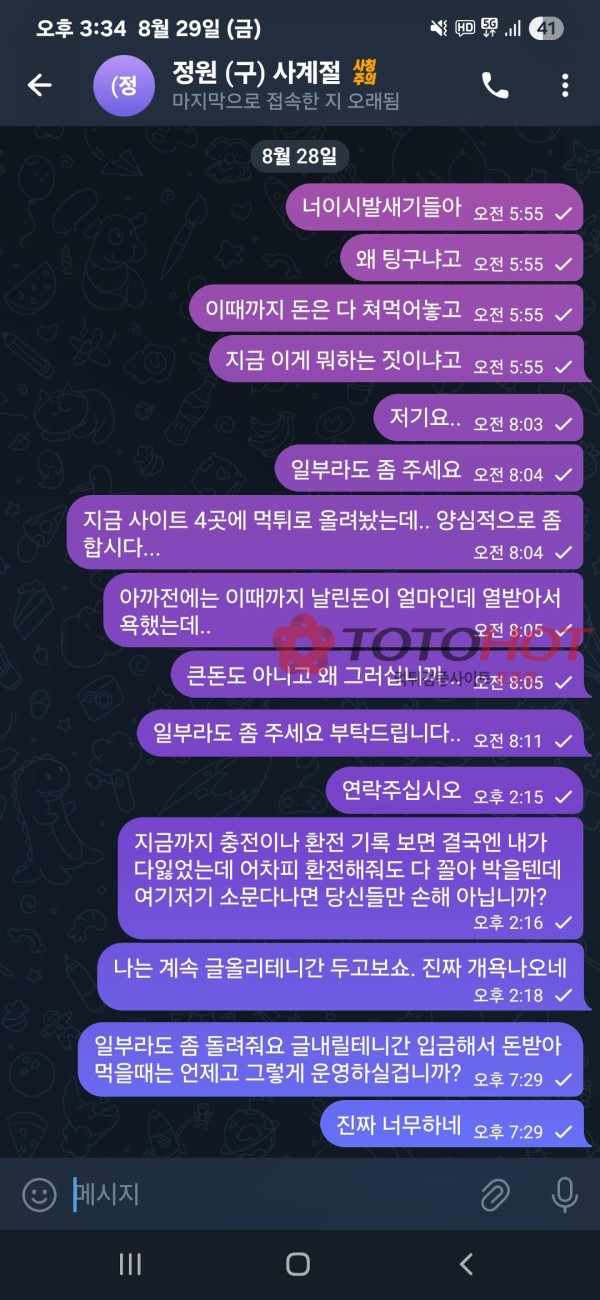Attach a file with the paperclip
600x1300 pixels.
coord(495,1194)
